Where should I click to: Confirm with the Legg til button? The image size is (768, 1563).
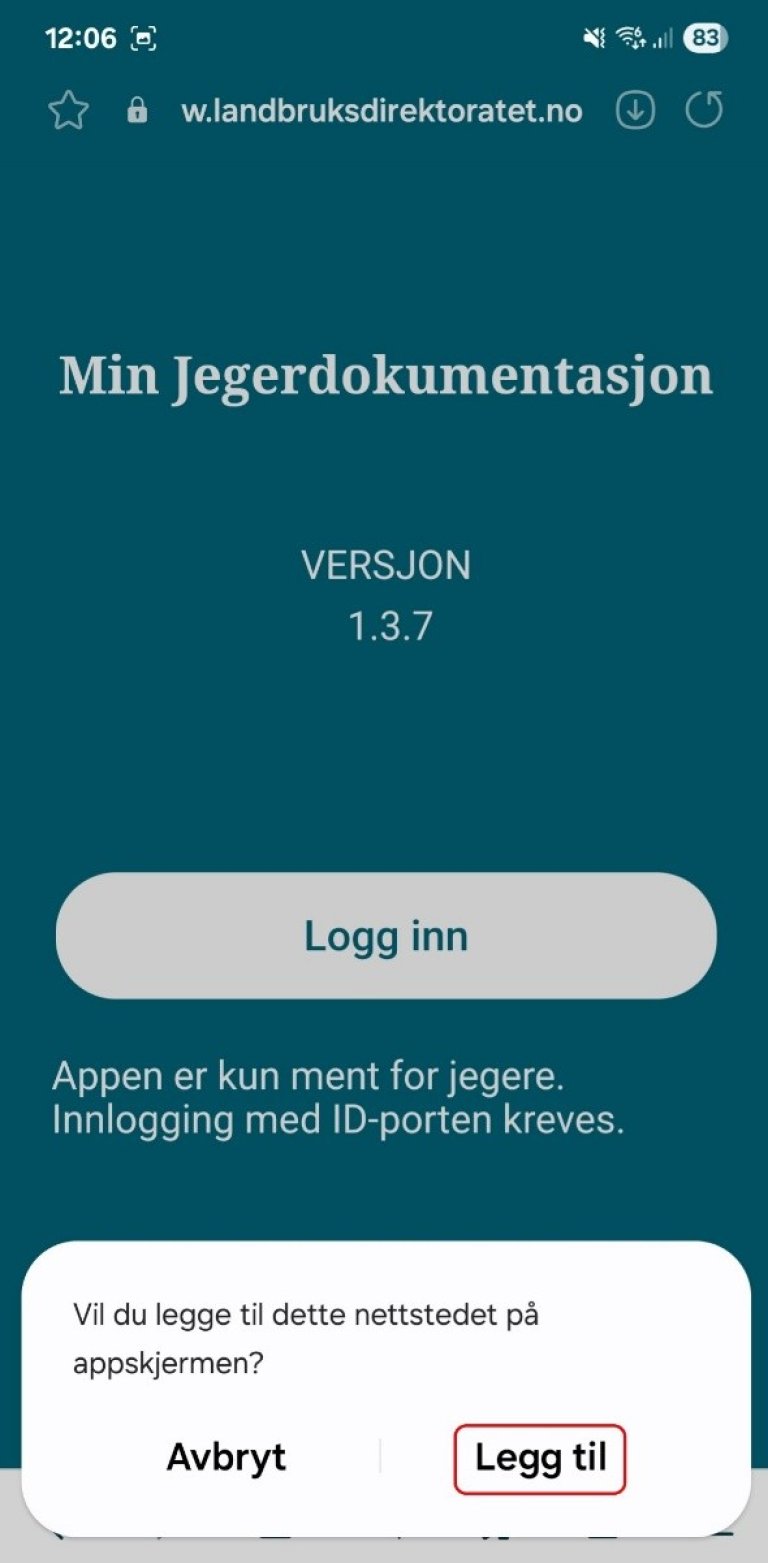(x=540, y=1459)
